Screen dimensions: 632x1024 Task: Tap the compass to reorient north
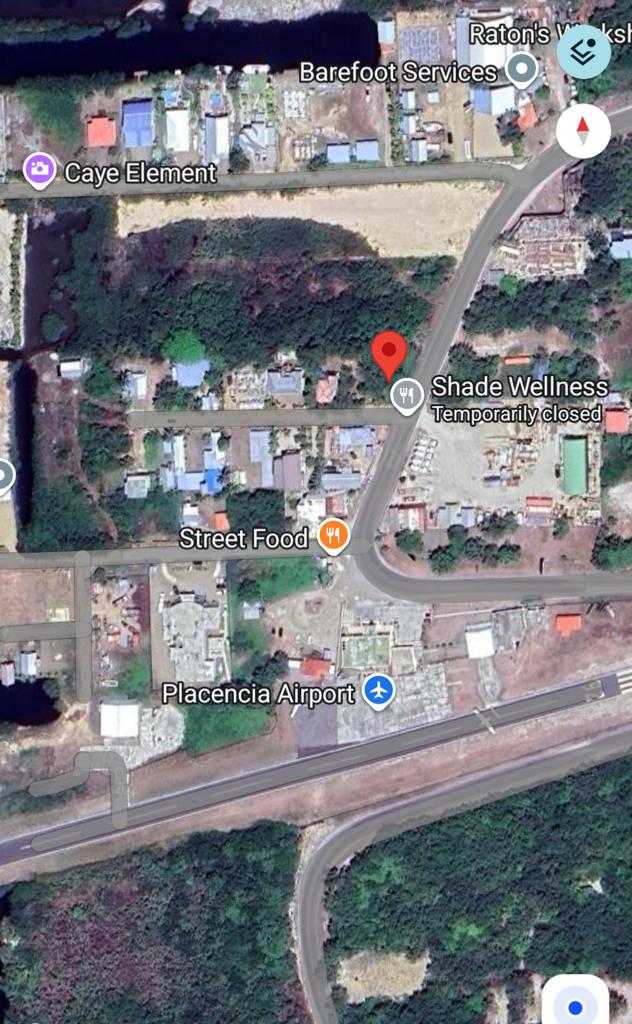click(x=583, y=131)
